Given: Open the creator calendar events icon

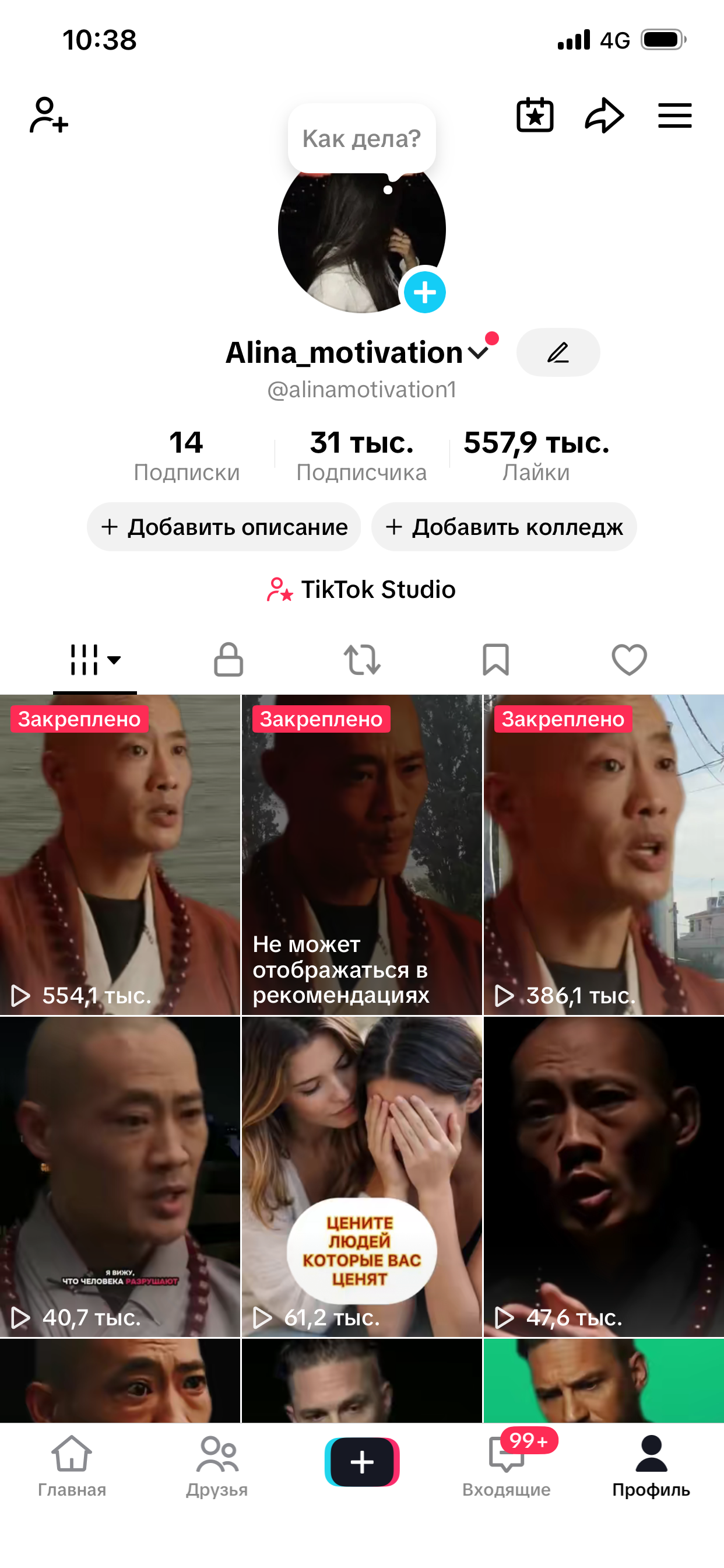Looking at the screenshot, I should pos(534,114).
